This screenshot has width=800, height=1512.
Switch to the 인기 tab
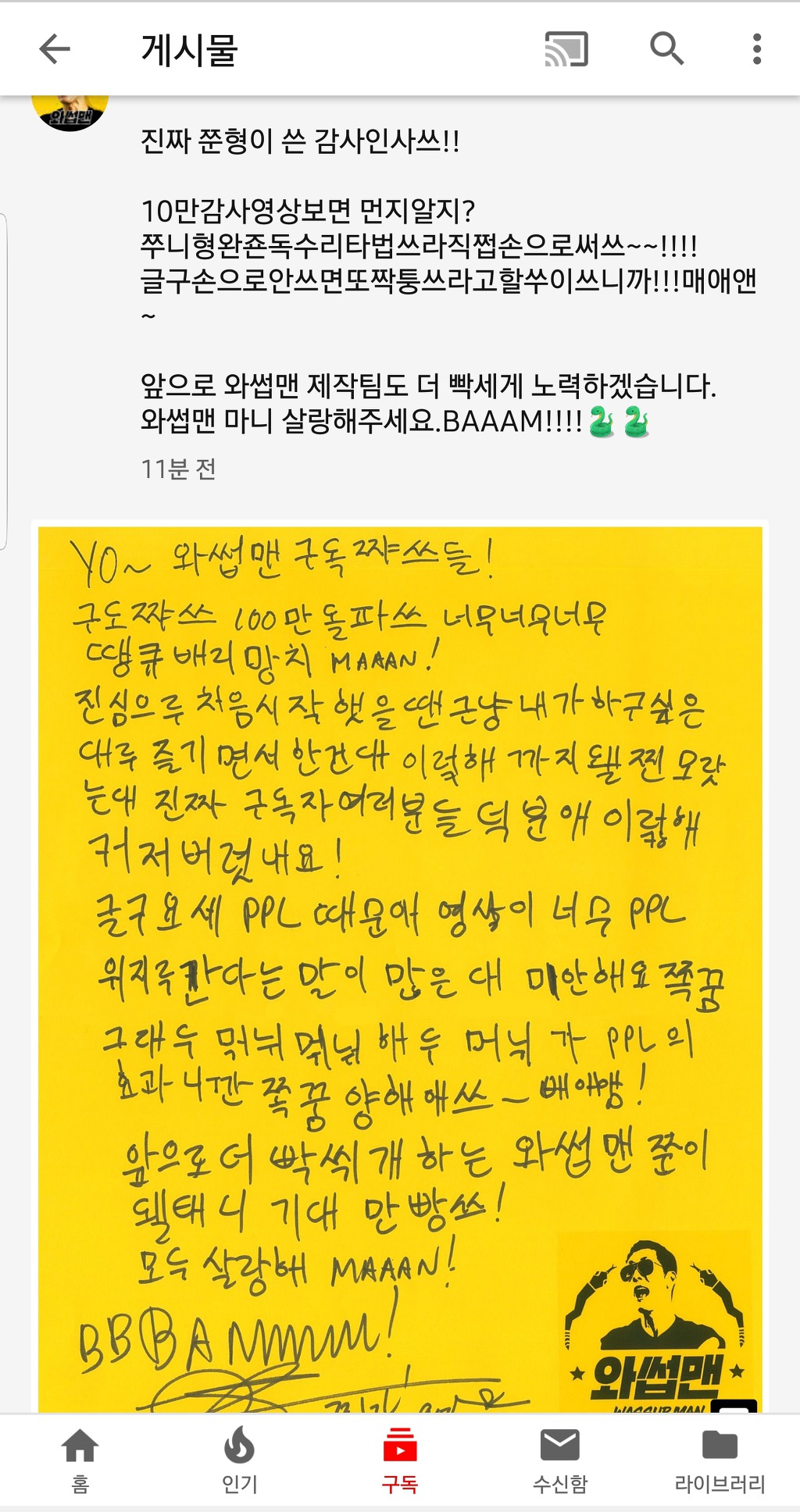(x=240, y=1459)
